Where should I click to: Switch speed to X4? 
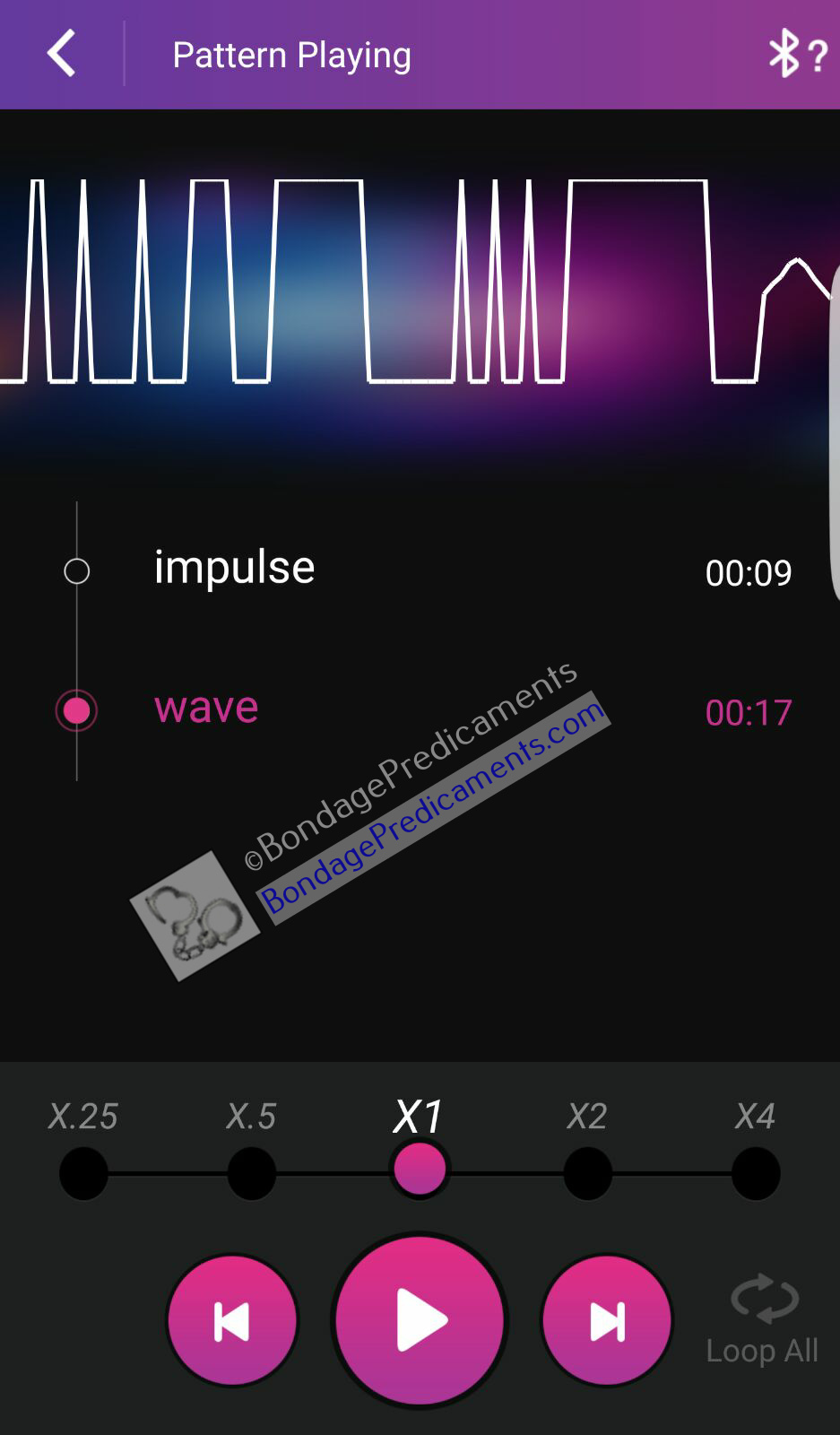coord(756,1172)
